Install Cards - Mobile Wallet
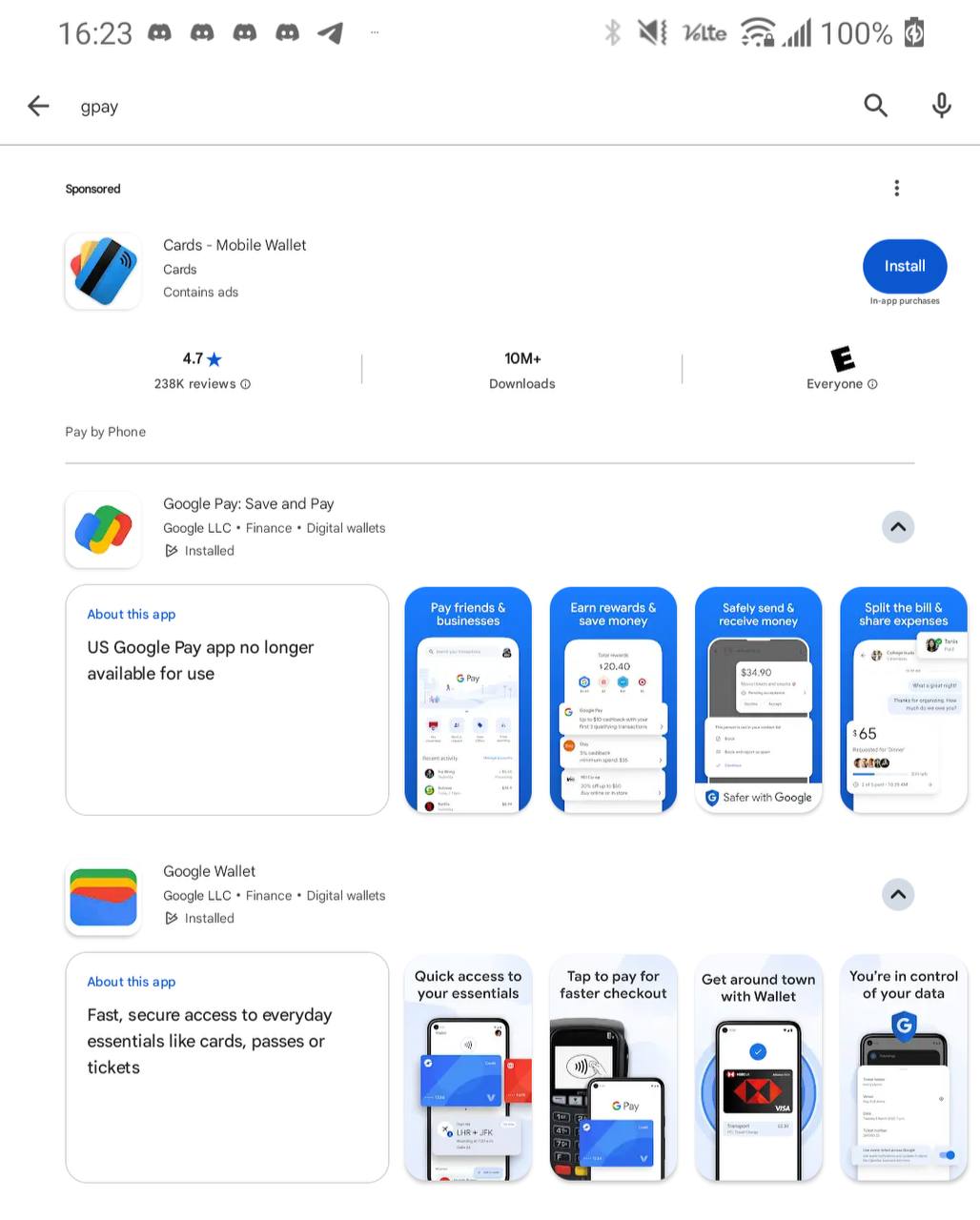Viewport: 980px width, 1220px height. point(904,266)
